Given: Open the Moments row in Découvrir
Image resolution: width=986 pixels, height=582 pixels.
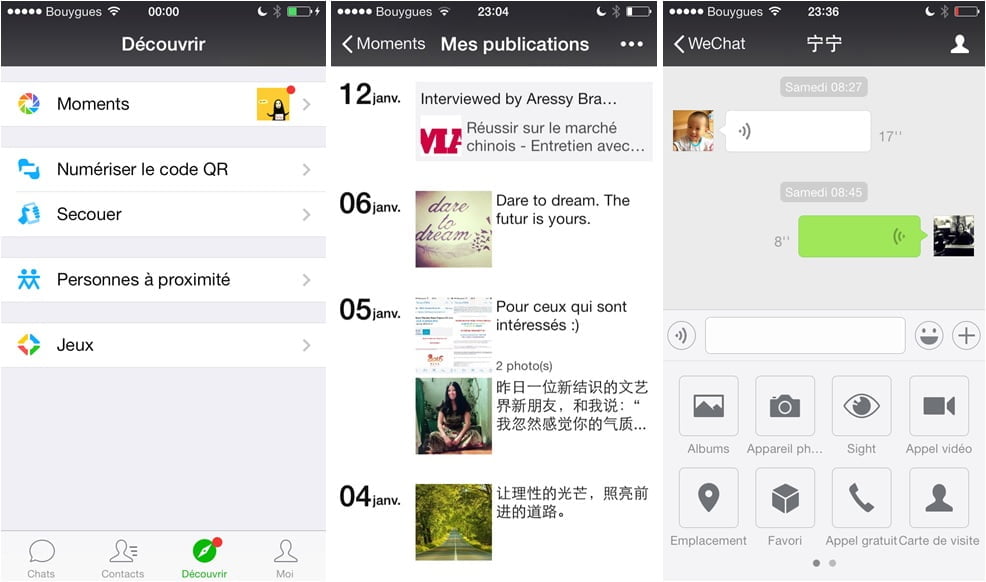Looking at the screenshot, I should (163, 104).
